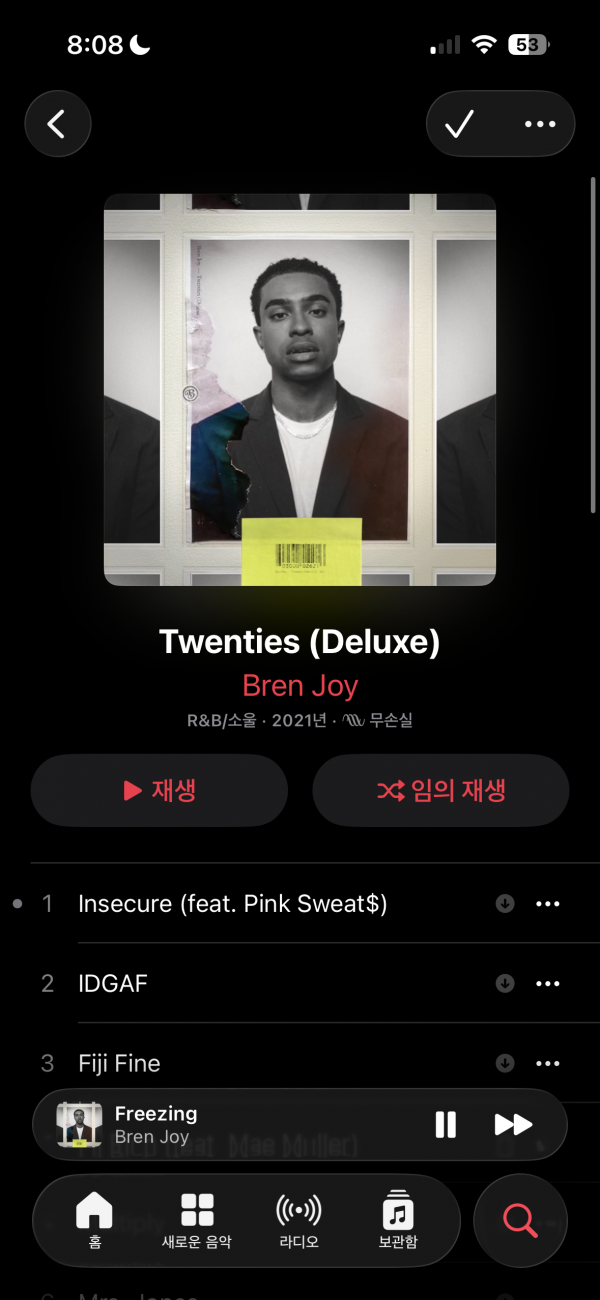The height and width of the screenshot is (1300, 600).
Task: Play the track Fiji Fine
Action: 119,1064
